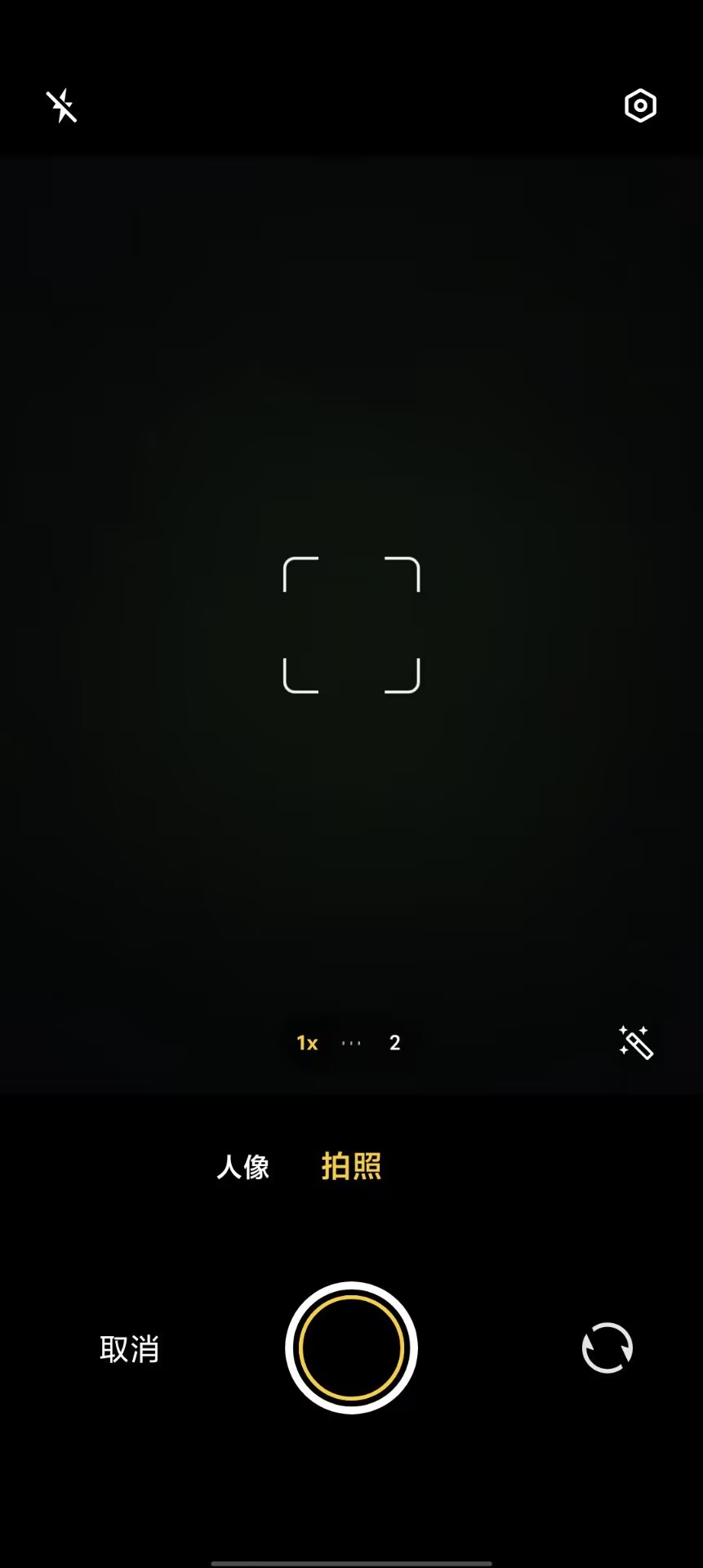Switch to 2x zoom
Image resolution: width=703 pixels, height=1568 pixels.
[394, 1043]
